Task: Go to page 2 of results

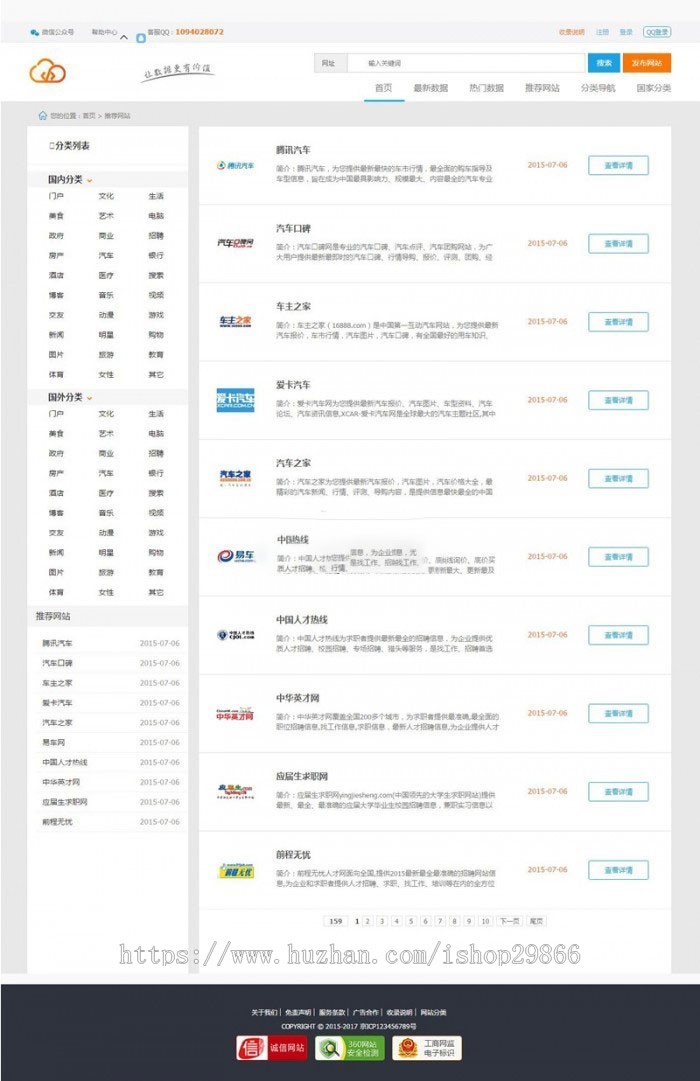Action: click(368, 921)
